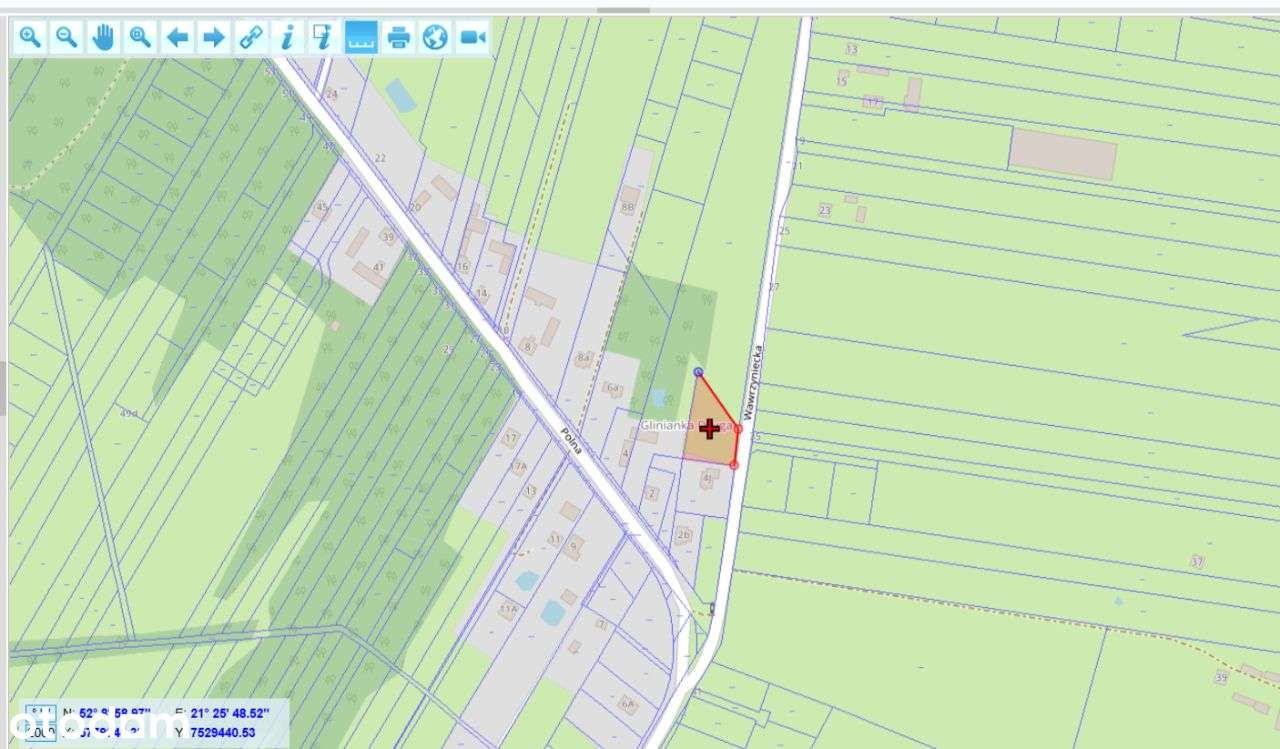Open the globe map layers tool
1280x749 pixels.
(x=435, y=38)
